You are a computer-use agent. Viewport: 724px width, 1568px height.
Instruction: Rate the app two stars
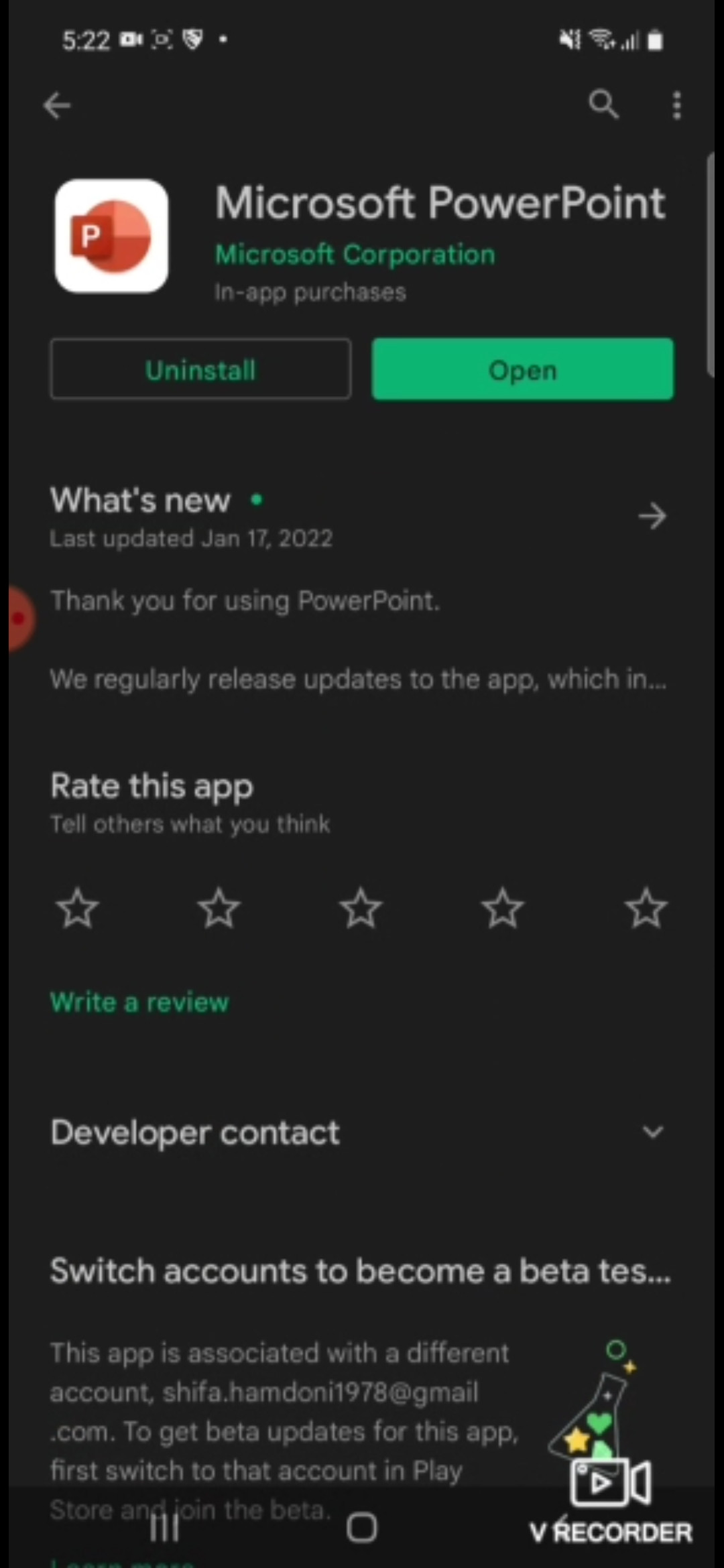click(x=219, y=909)
